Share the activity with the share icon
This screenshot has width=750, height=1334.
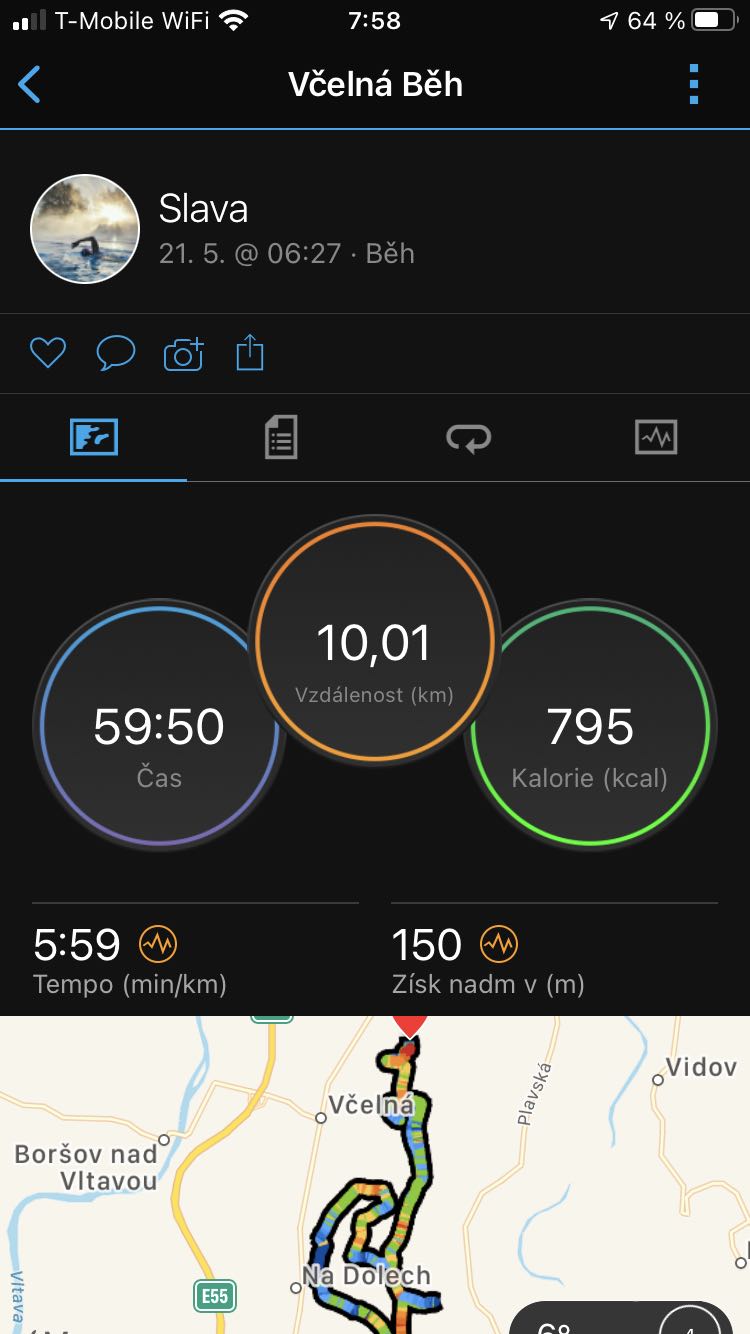250,353
